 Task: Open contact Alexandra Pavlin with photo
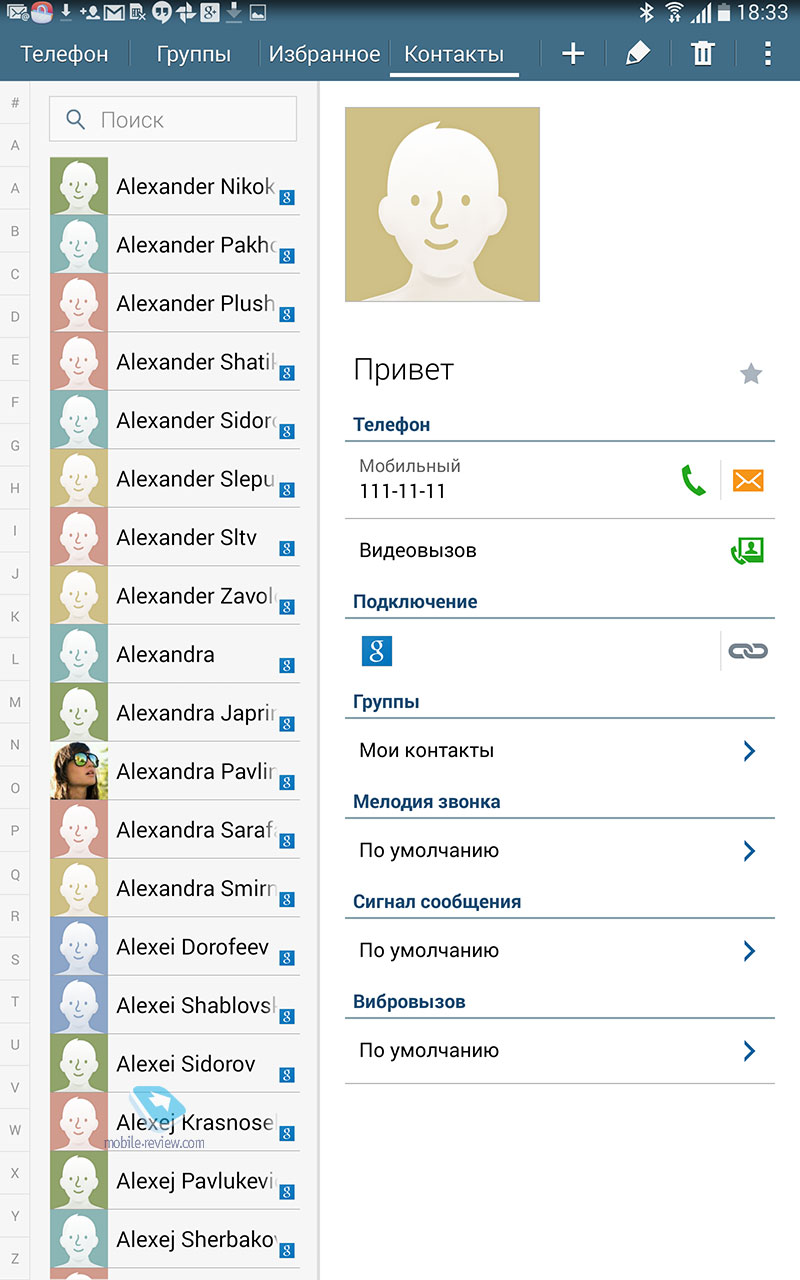[174, 771]
